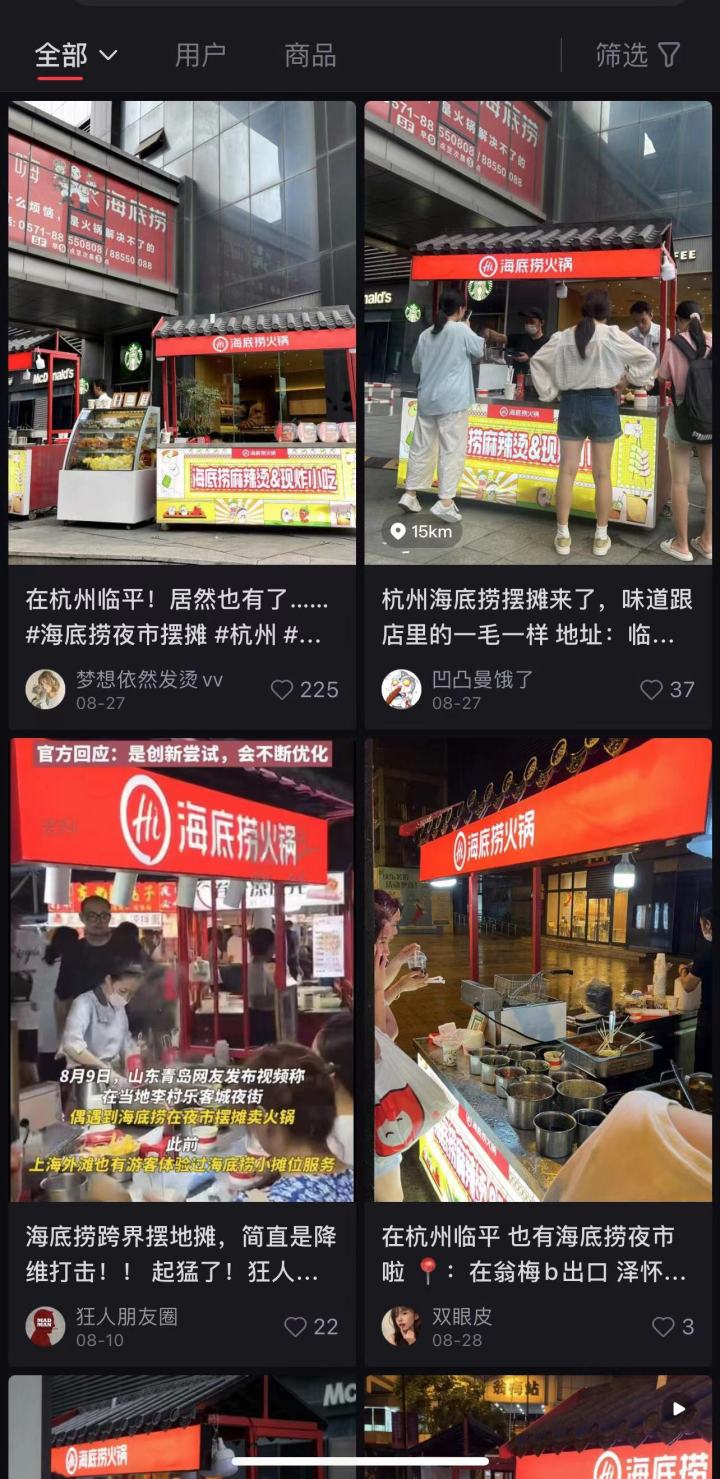This screenshot has width=720, height=1479.
Task: Expand the 全部 dropdown tab
Action: tap(75, 55)
